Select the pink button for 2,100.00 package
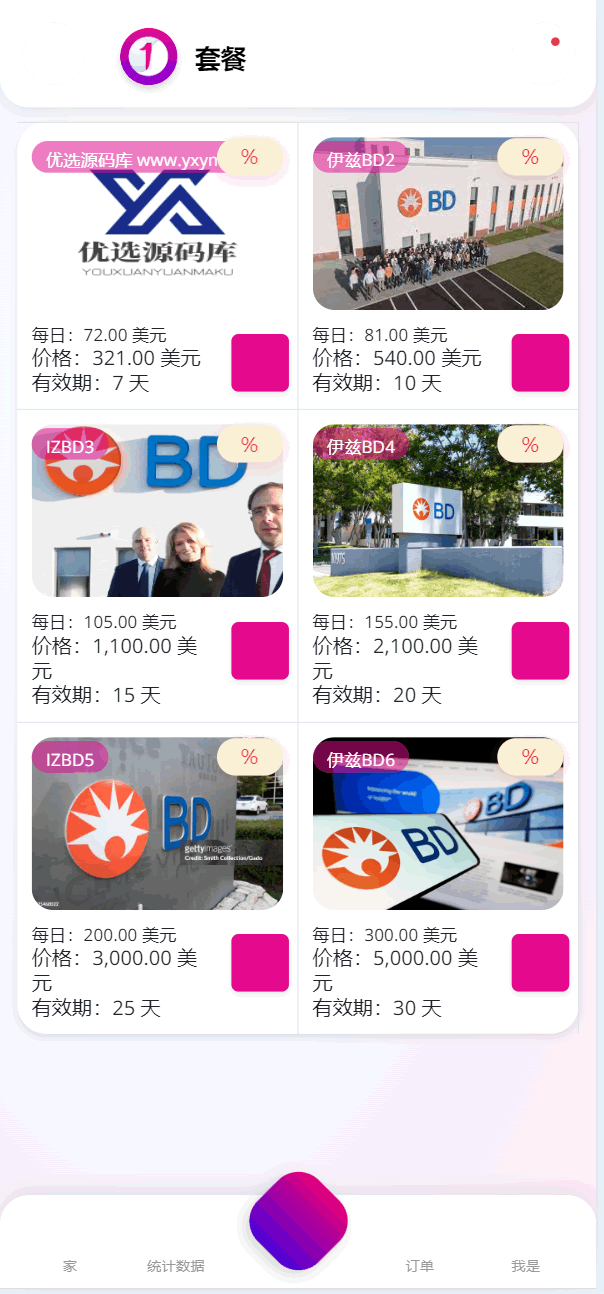 click(x=540, y=651)
